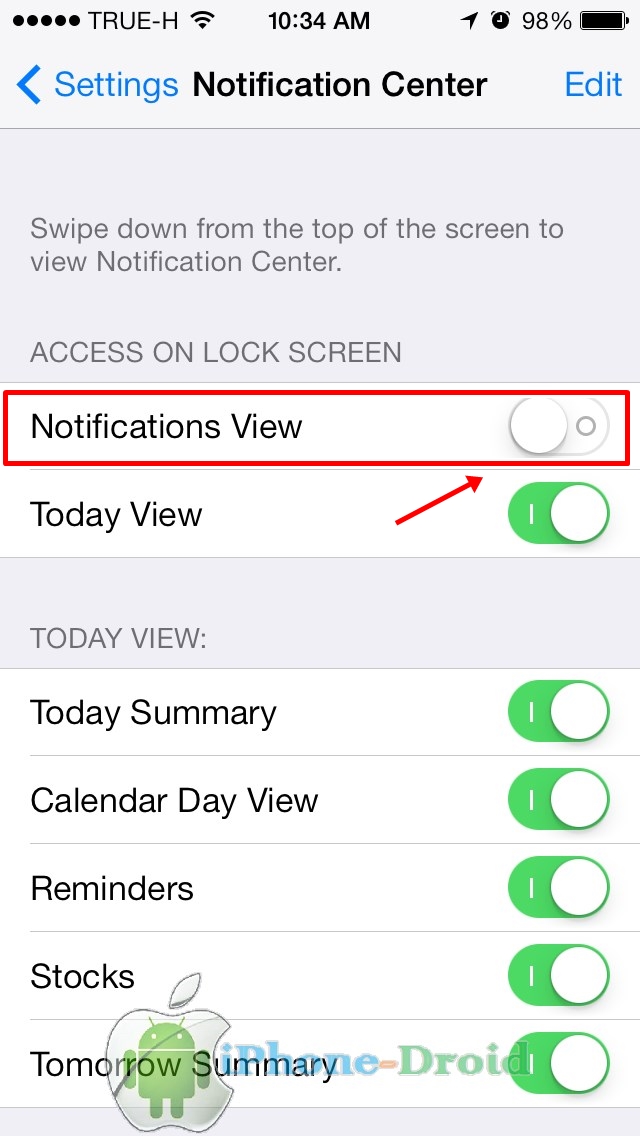Turn off the Stocks switch
The width and height of the screenshot is (640, 1136).
coord(559,976)
